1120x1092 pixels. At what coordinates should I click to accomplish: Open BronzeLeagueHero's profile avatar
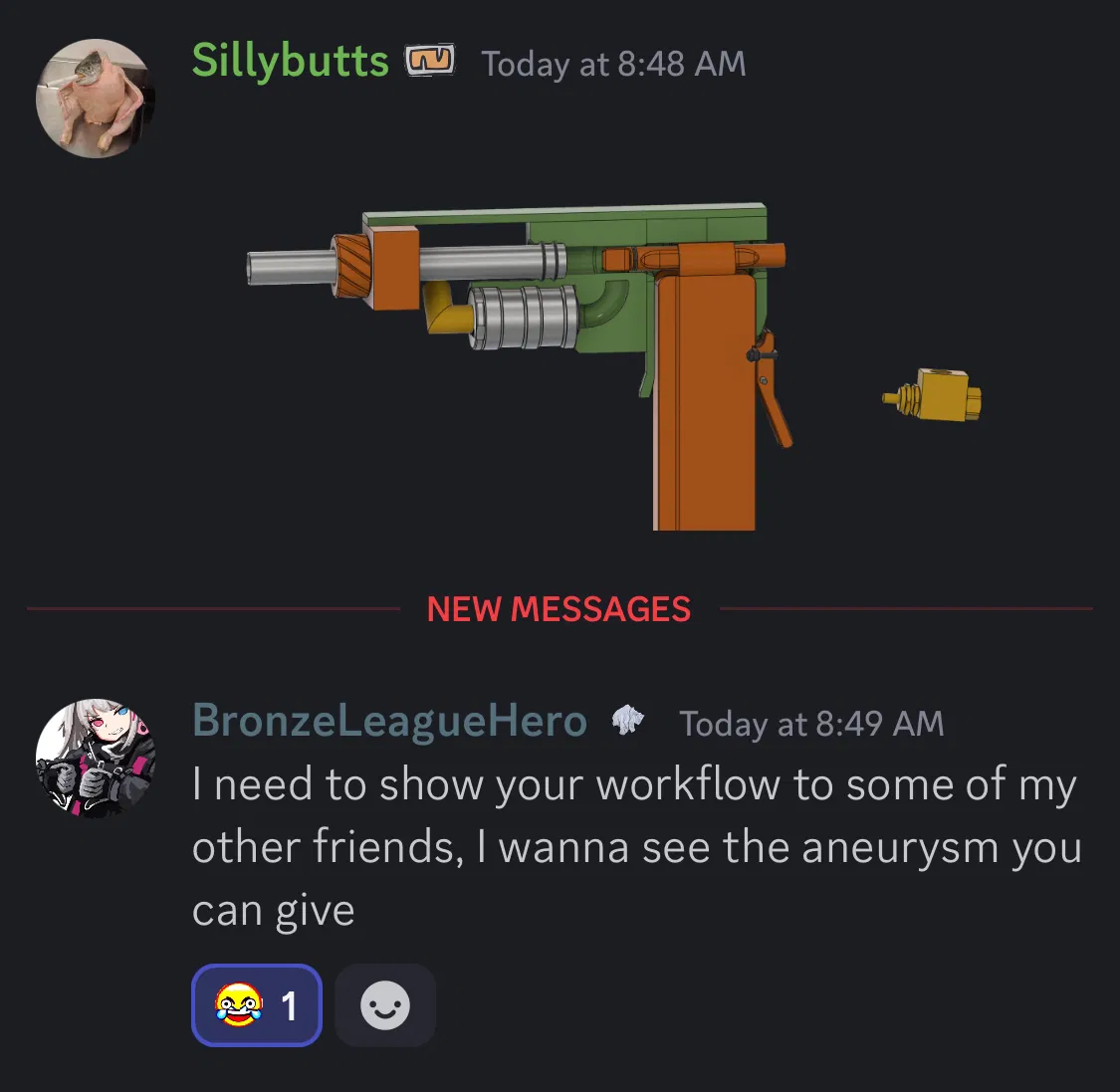tap(96, 758)
